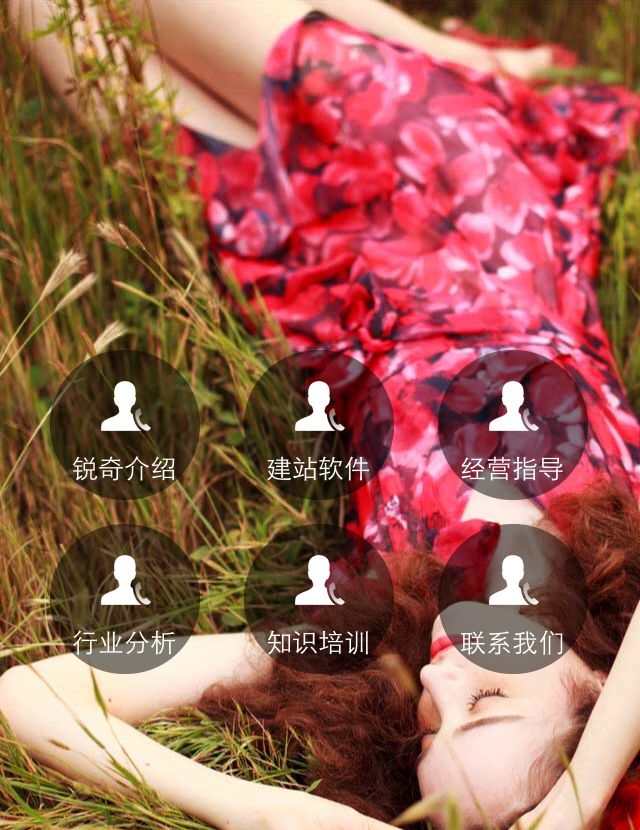Open the 锐奇介绍 circle button
Viewport: 640px width, 830px height.
point(125,425)
